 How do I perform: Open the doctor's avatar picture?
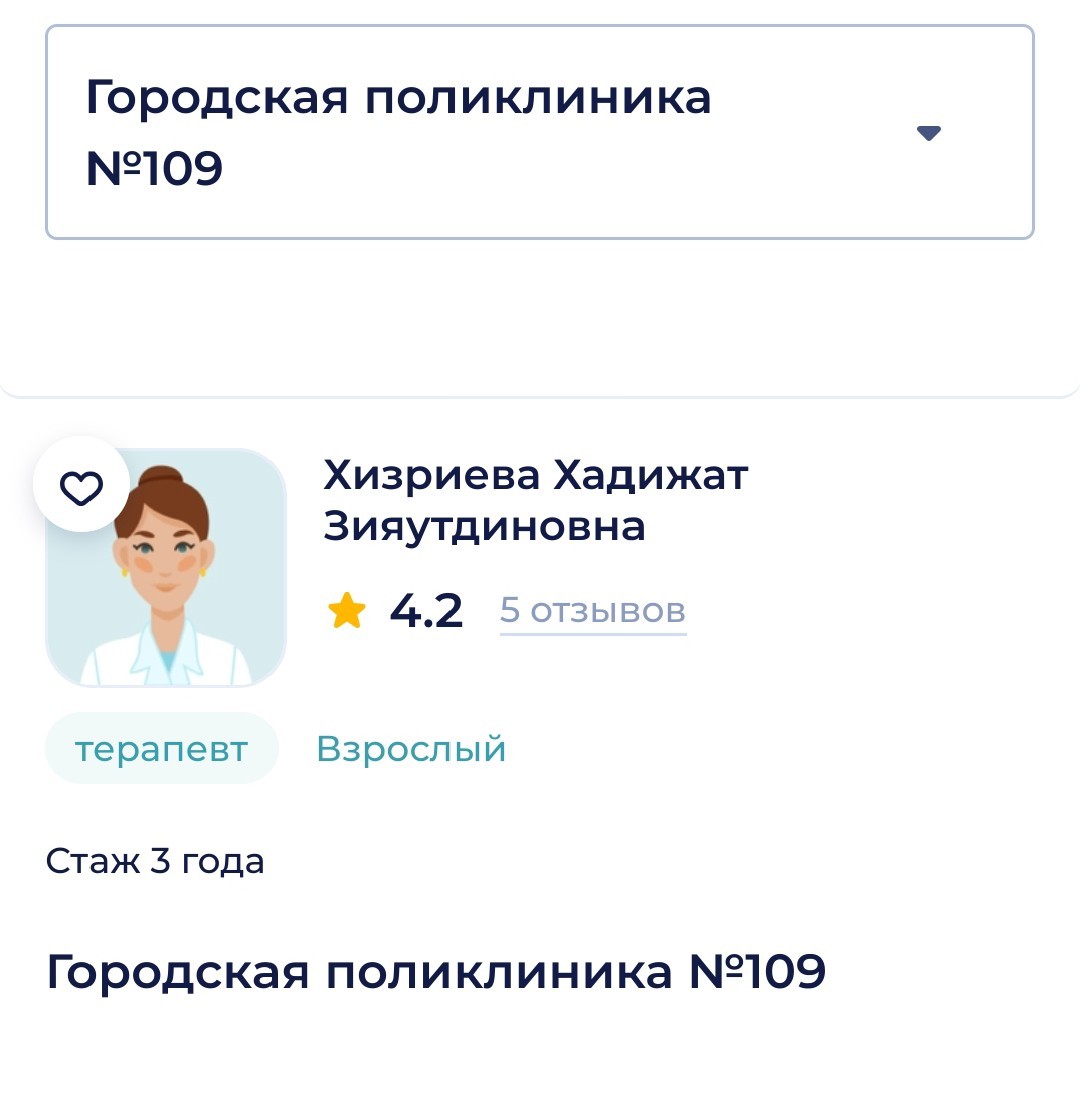[x=166, y=567]
